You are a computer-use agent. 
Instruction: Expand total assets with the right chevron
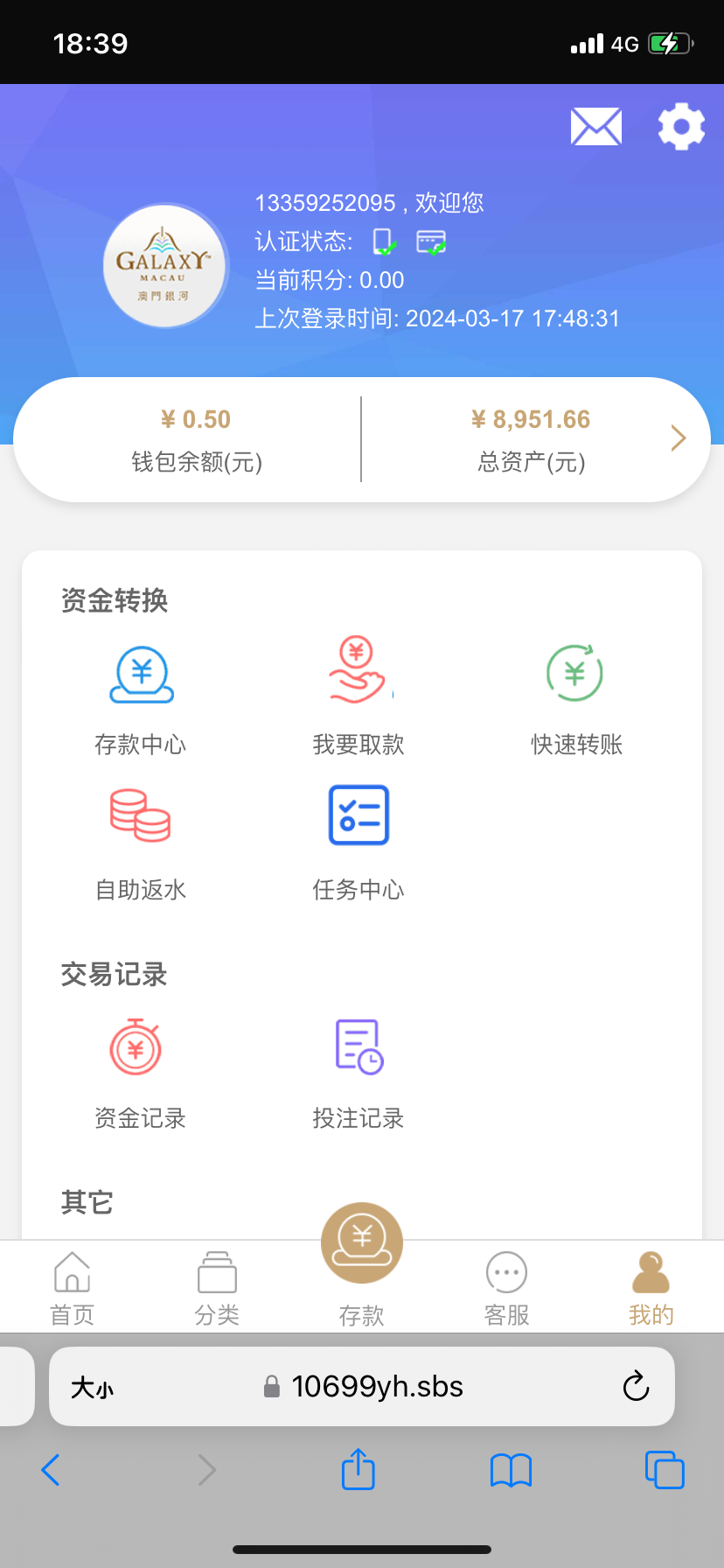pos(677,437)
